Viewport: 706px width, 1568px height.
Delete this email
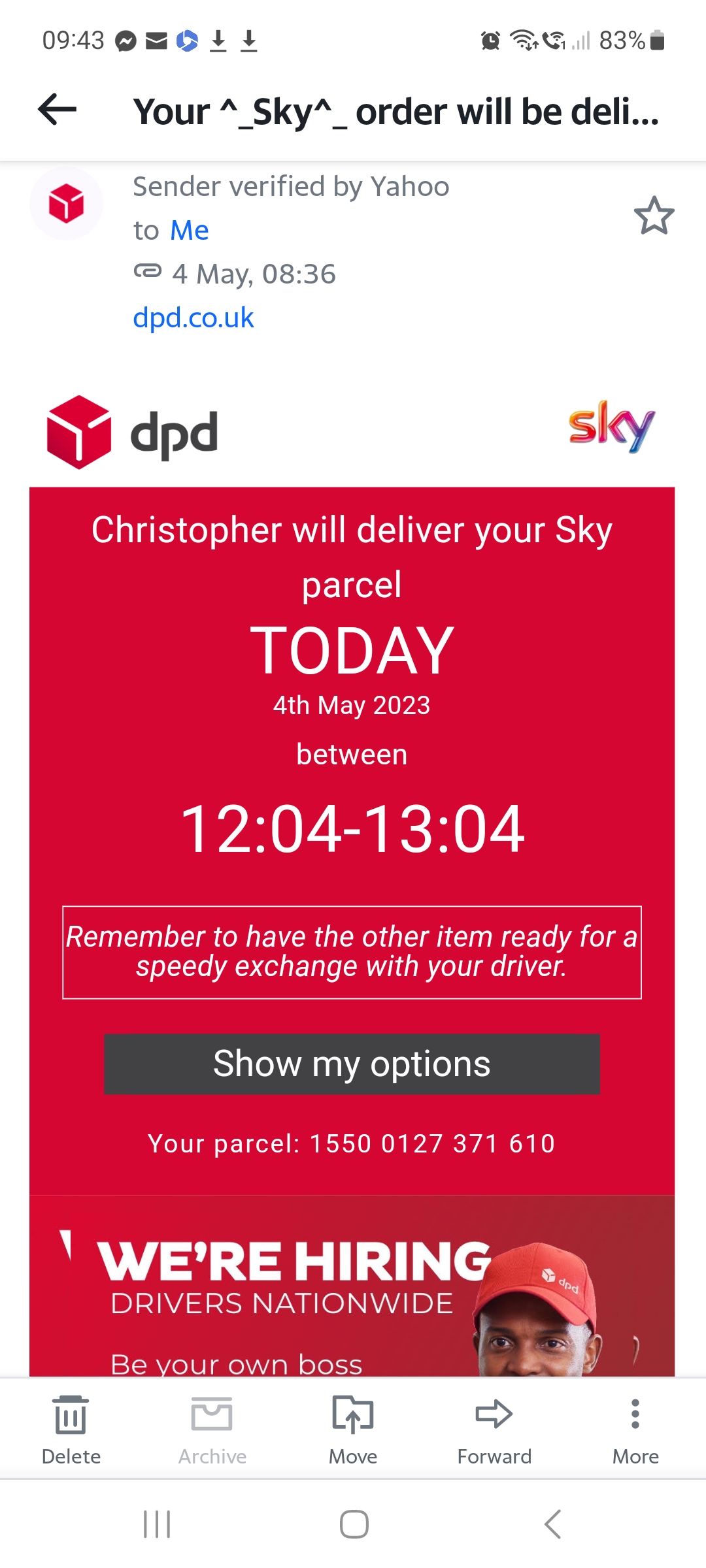pos(71,1429)
